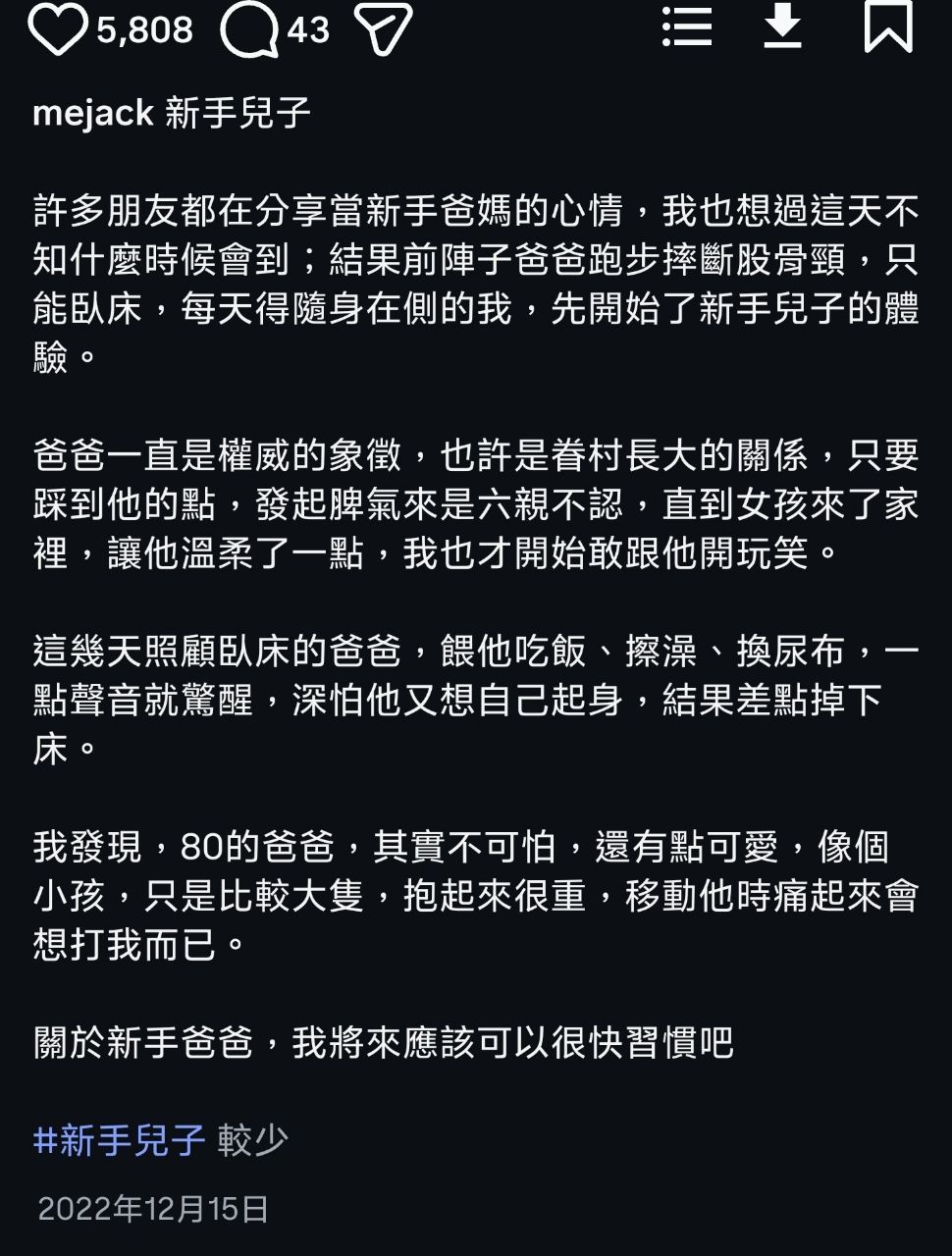Share the post via paper plane icon

click(x=382, y=30)
